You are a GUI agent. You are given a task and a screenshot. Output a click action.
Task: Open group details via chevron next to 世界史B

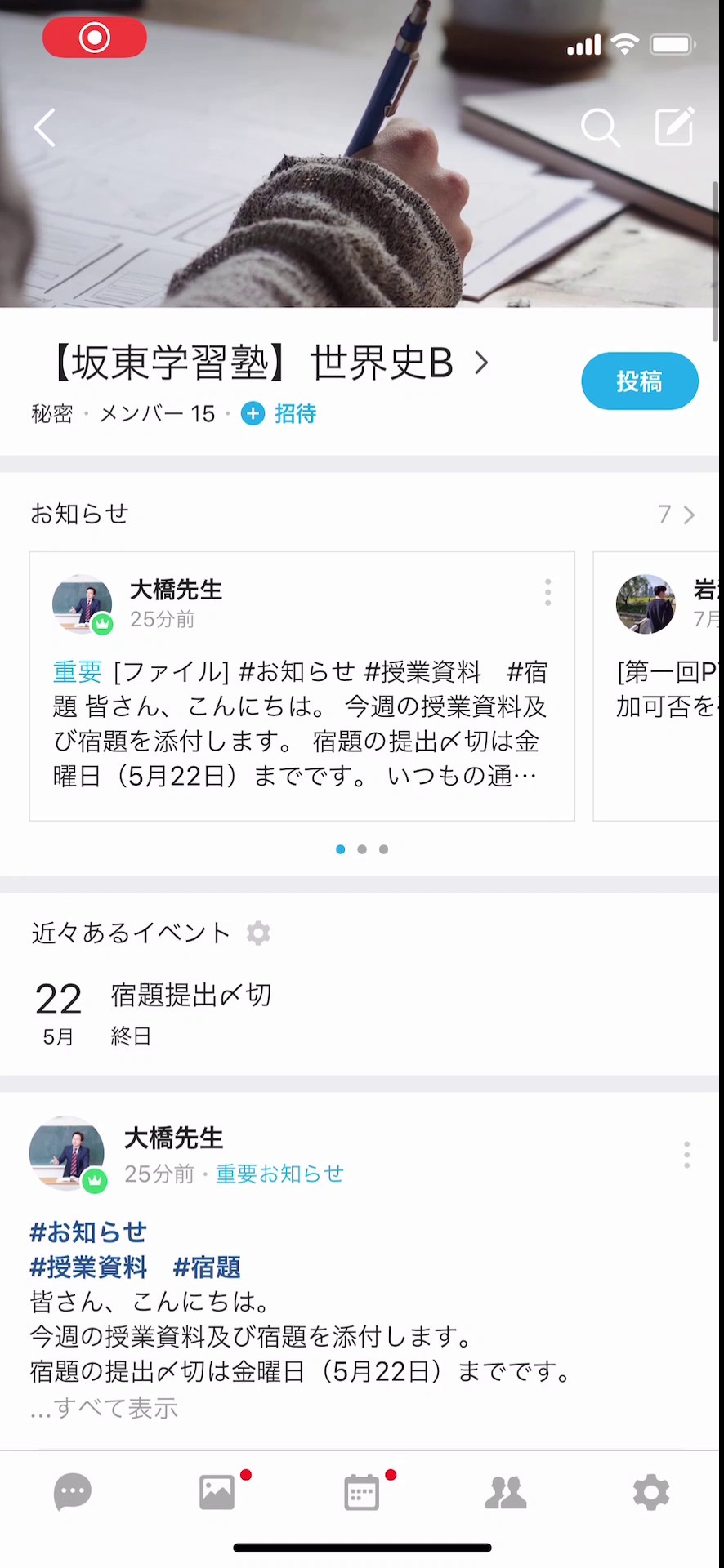coord(482,363)
